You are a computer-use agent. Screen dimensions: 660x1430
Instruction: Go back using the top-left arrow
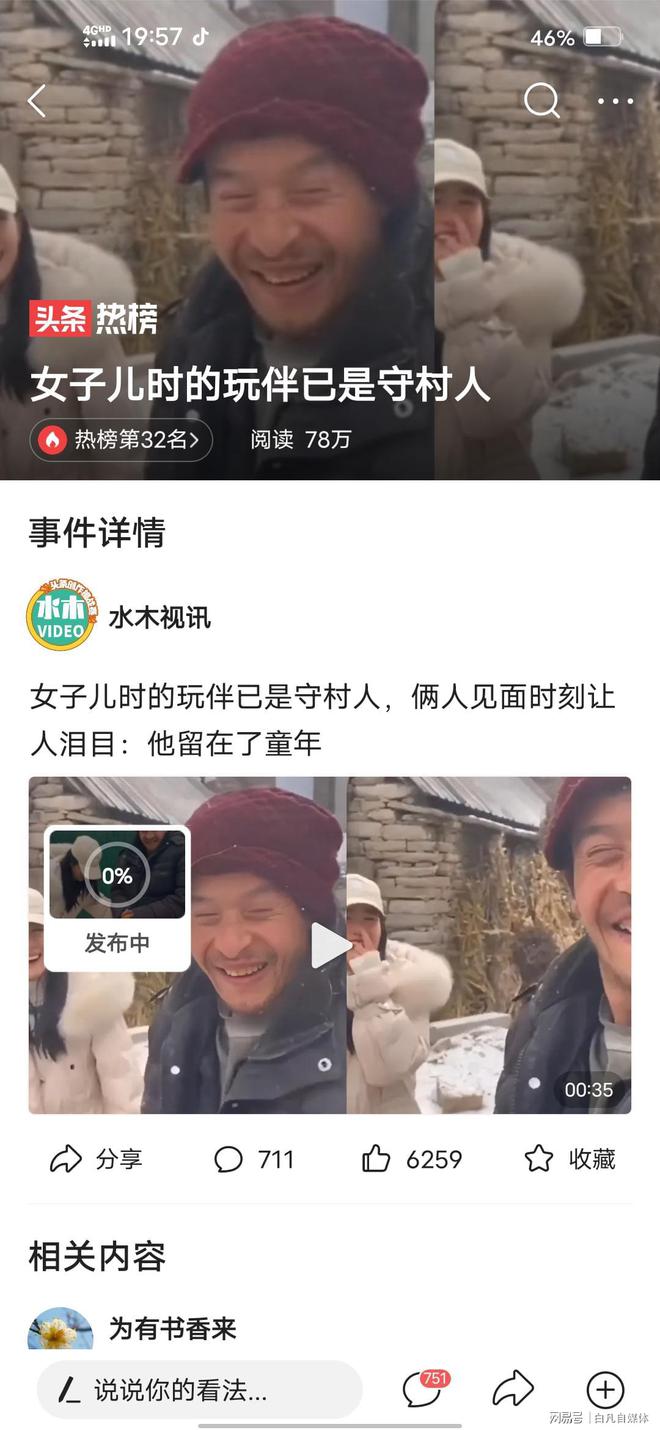click(37, 101)
